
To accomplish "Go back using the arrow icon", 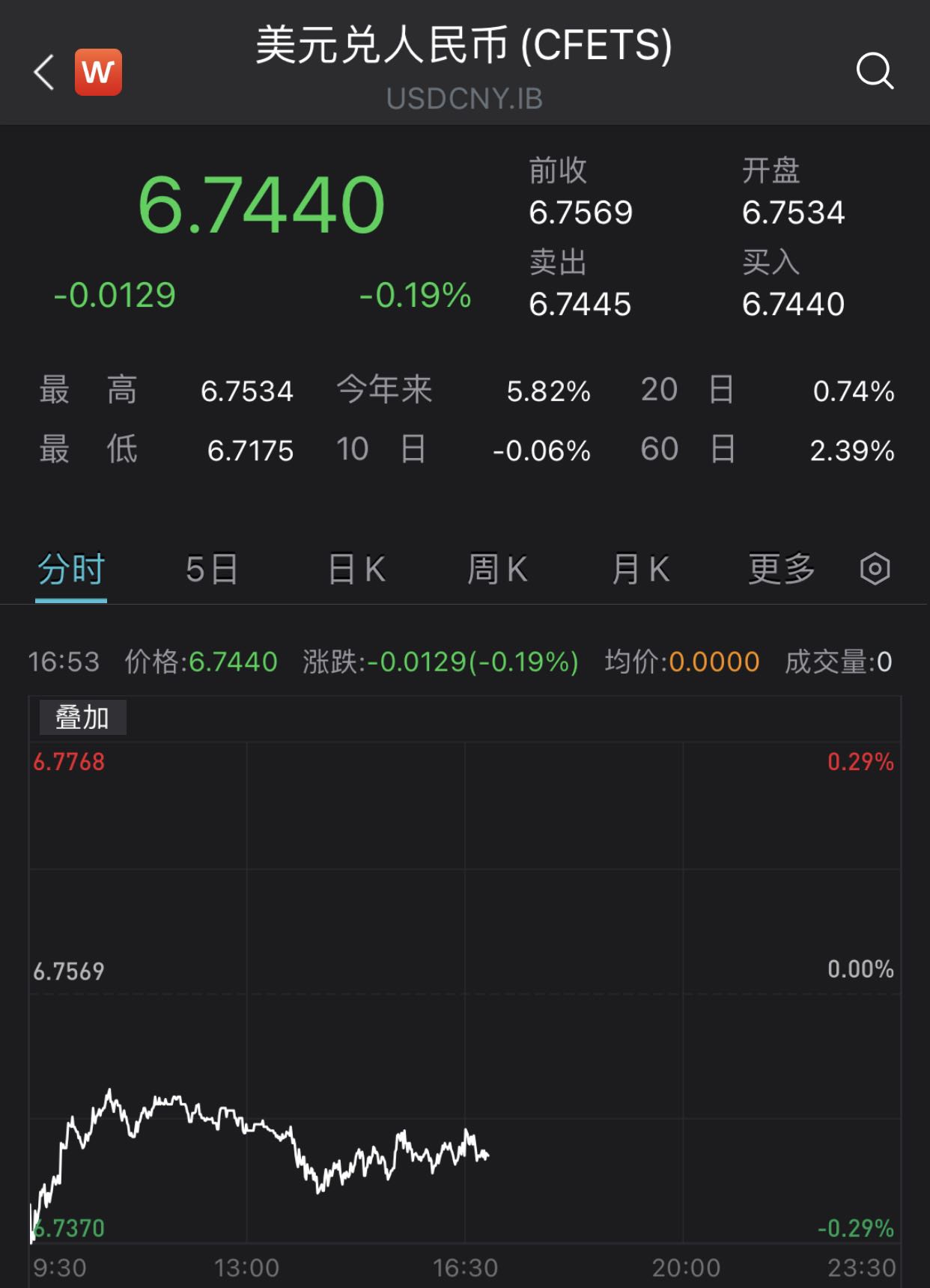I will (45, 73).
